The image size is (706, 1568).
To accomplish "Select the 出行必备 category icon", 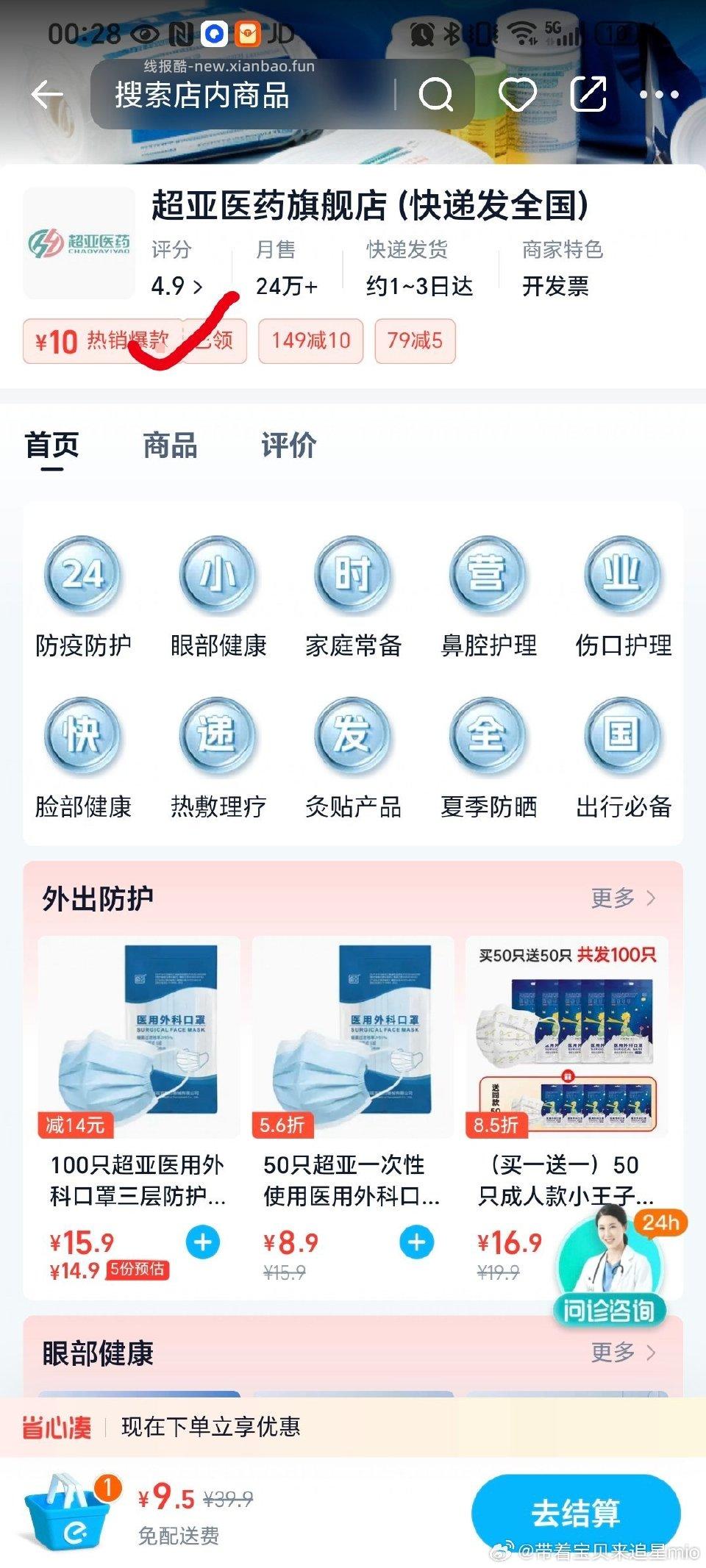I will (x=623, y=739).
